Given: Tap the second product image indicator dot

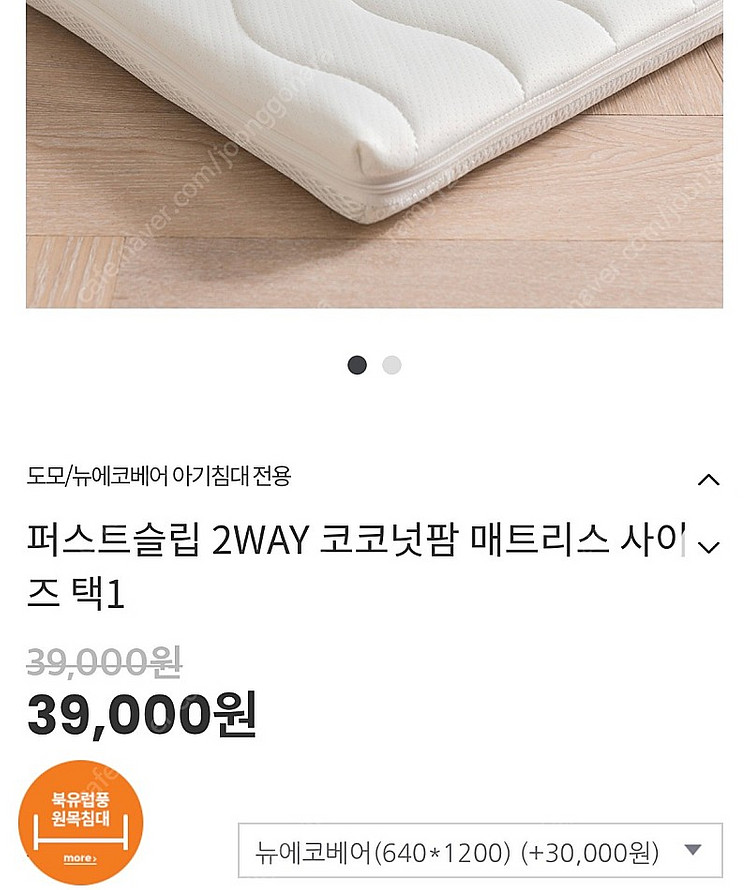Looking at the screenshot, I should coord(392,365).
